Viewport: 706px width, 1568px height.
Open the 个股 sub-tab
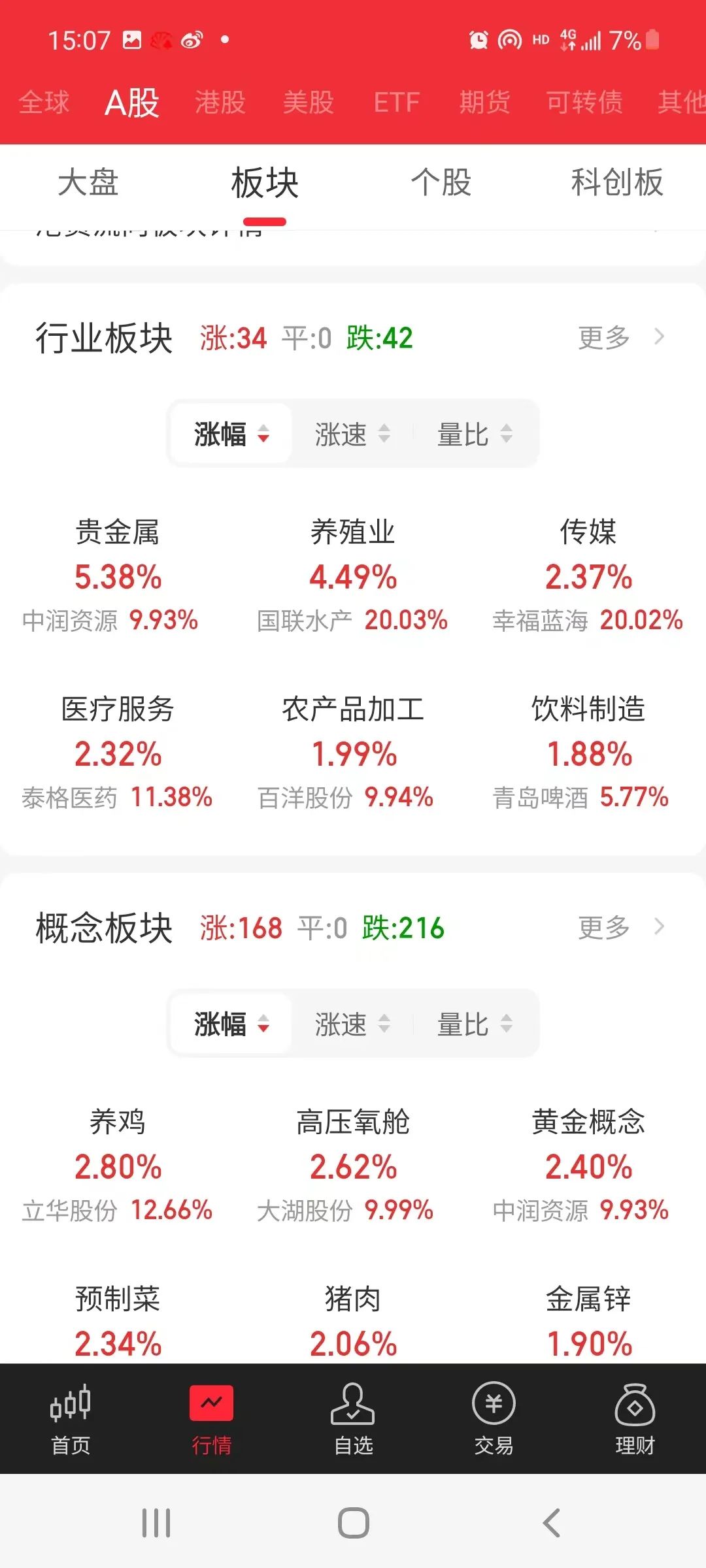(x=441, y=182)
